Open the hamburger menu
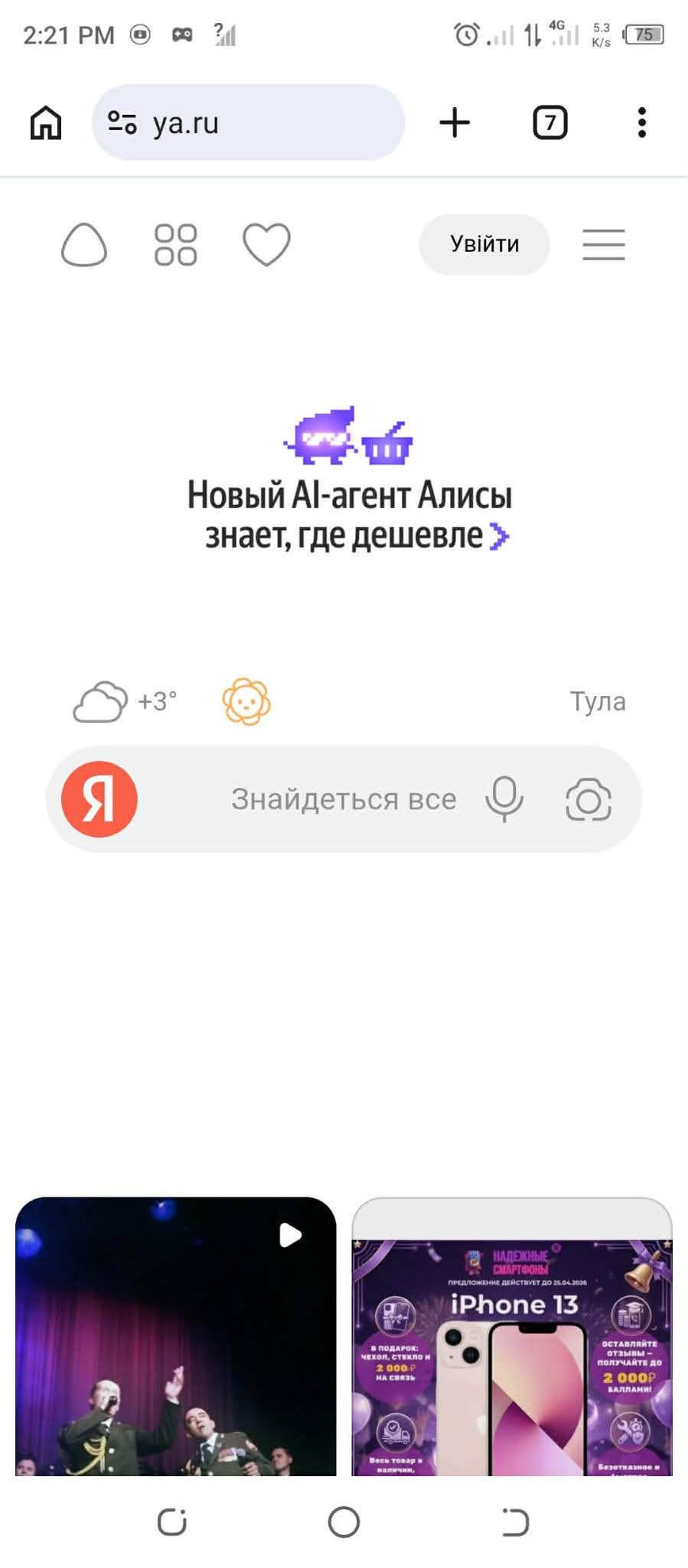 tap(604, 245)
